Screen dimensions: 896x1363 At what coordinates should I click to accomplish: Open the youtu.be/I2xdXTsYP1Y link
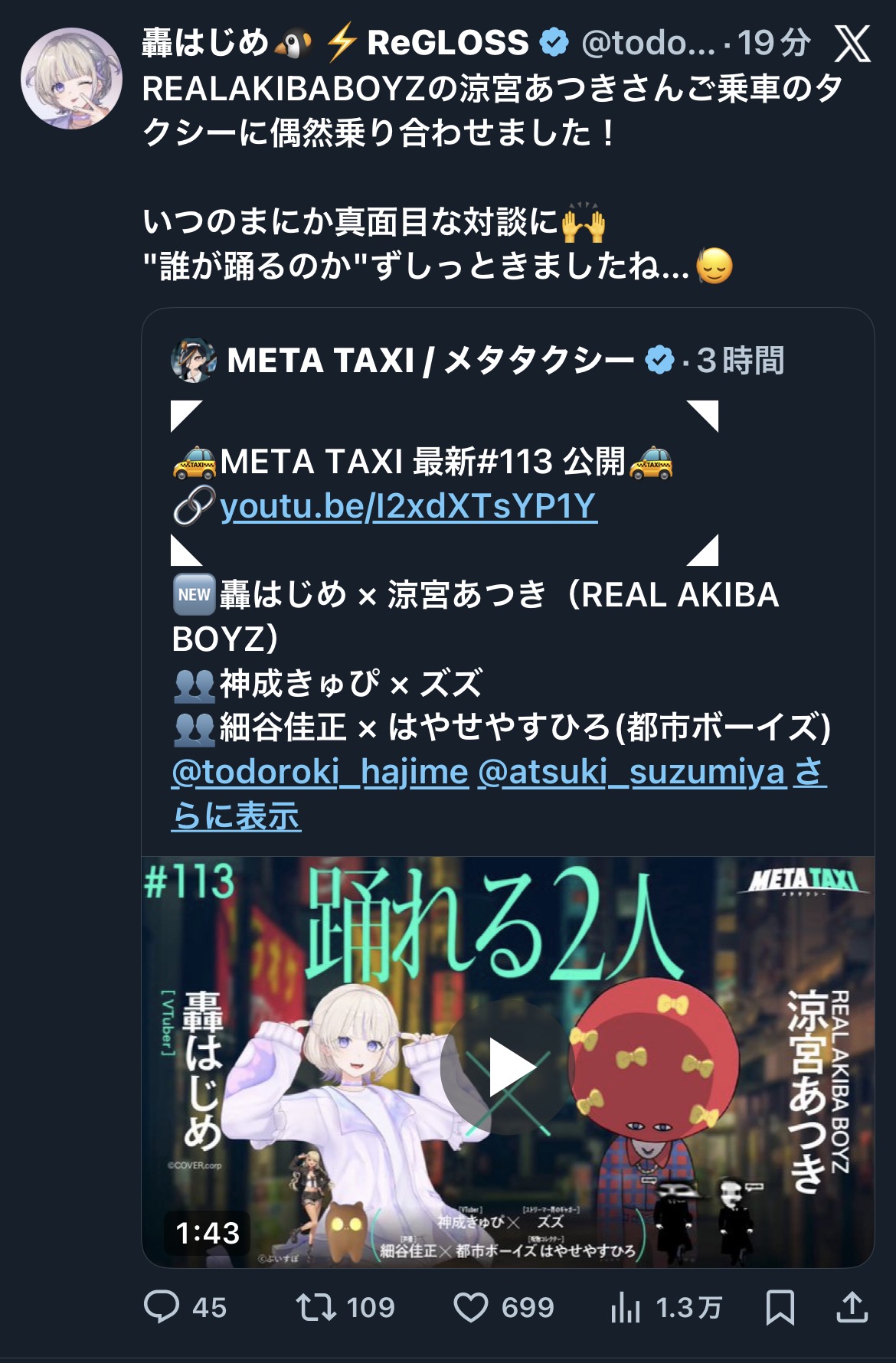pyautogui.click(x=408, y=506)
